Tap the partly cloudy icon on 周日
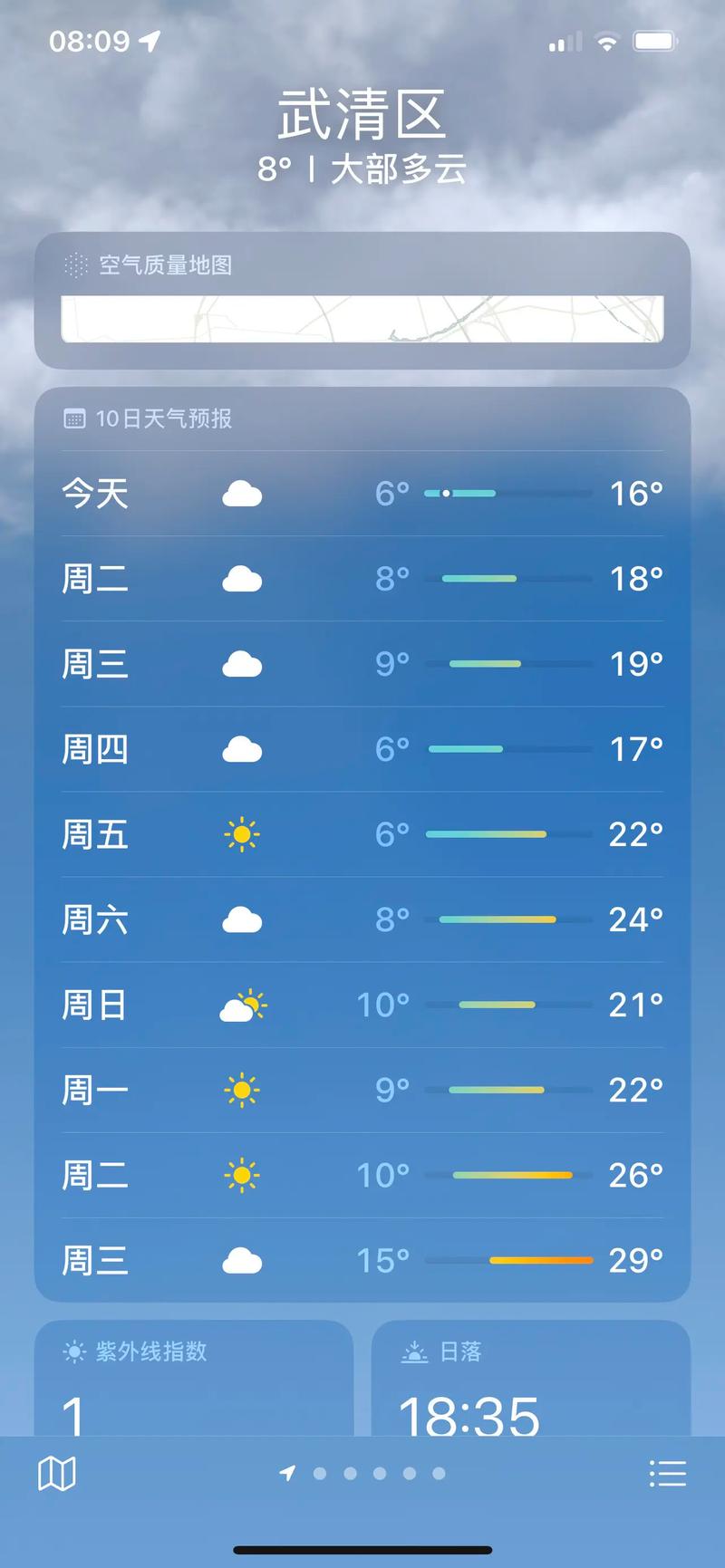 point(242,1004)
